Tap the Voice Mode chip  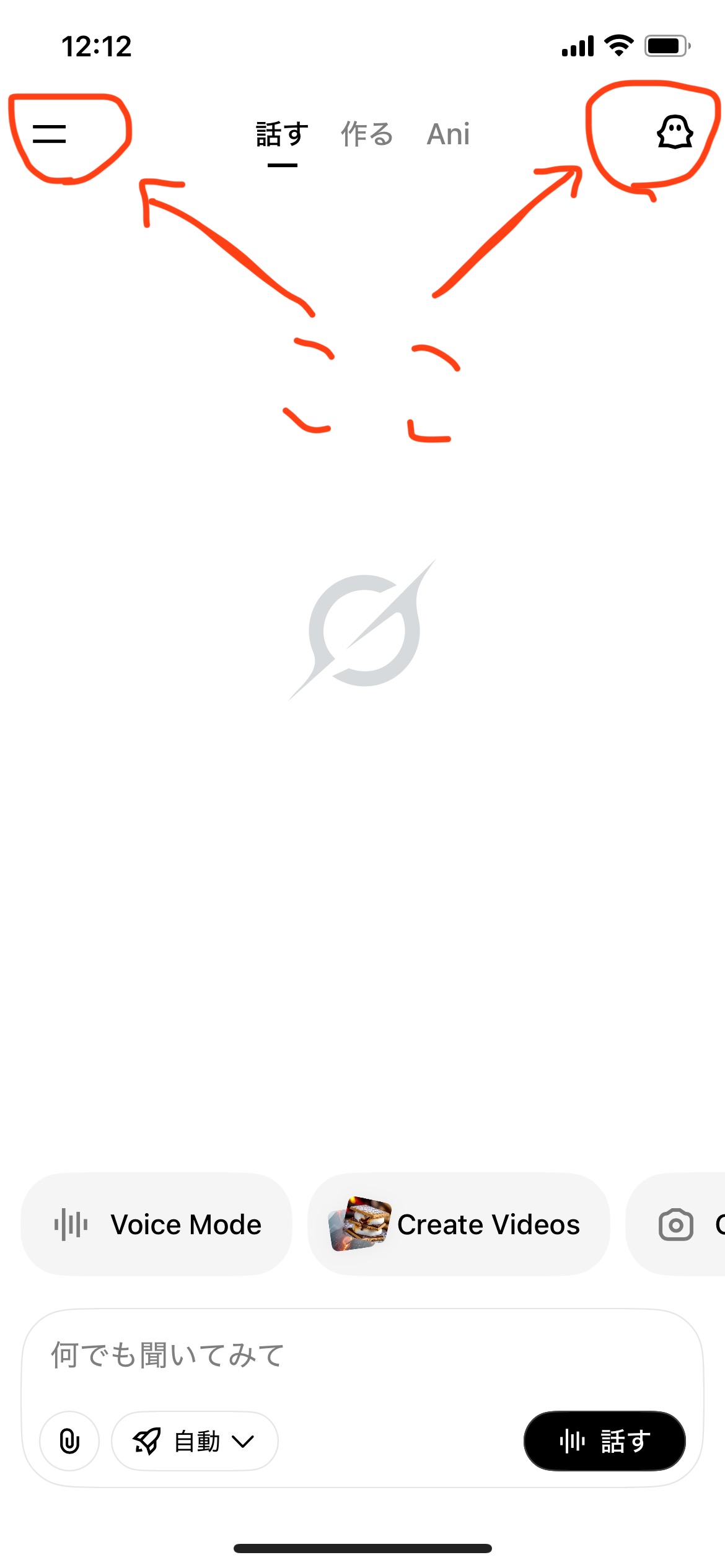[156, 1224]
